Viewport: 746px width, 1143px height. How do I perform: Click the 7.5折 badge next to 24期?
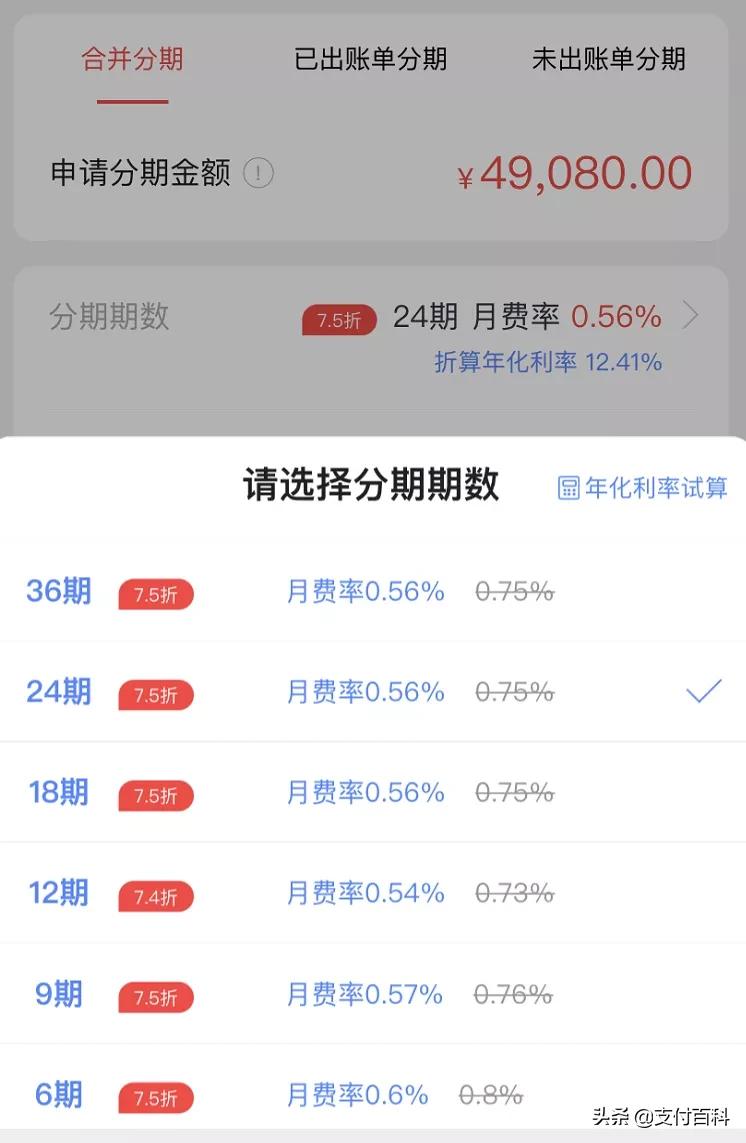pos(155,695)
